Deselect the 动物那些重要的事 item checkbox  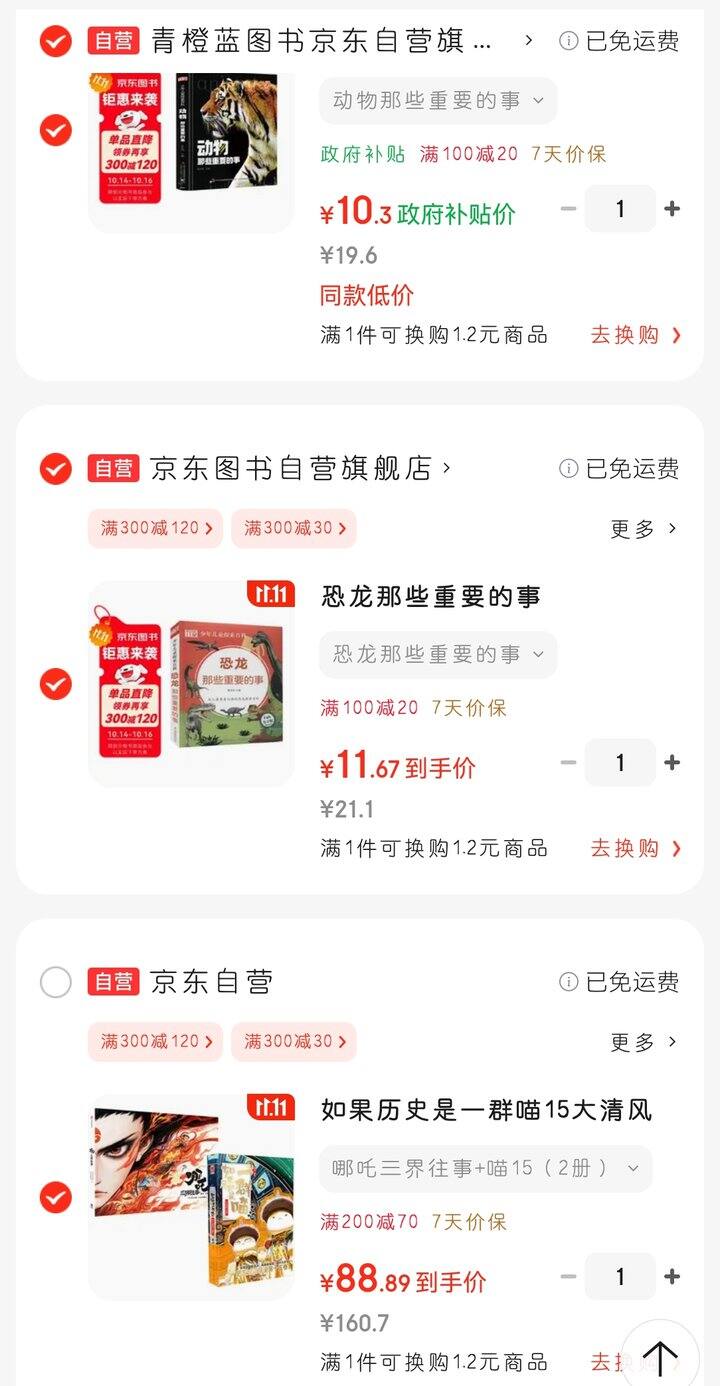(56, 131)
